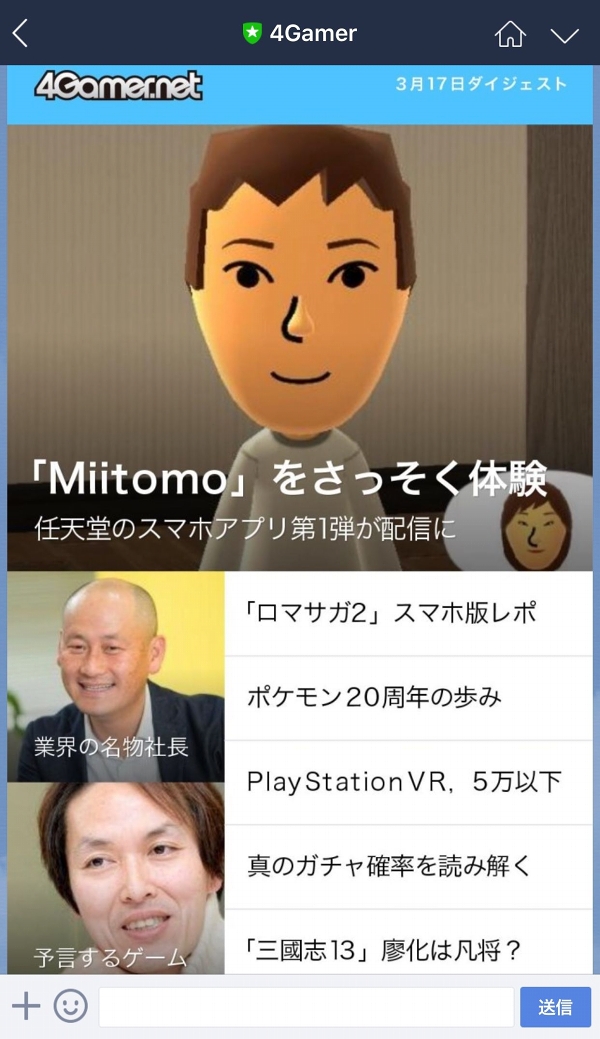Focus the message text field
600x1039 pixels.
coord(306,1007)
